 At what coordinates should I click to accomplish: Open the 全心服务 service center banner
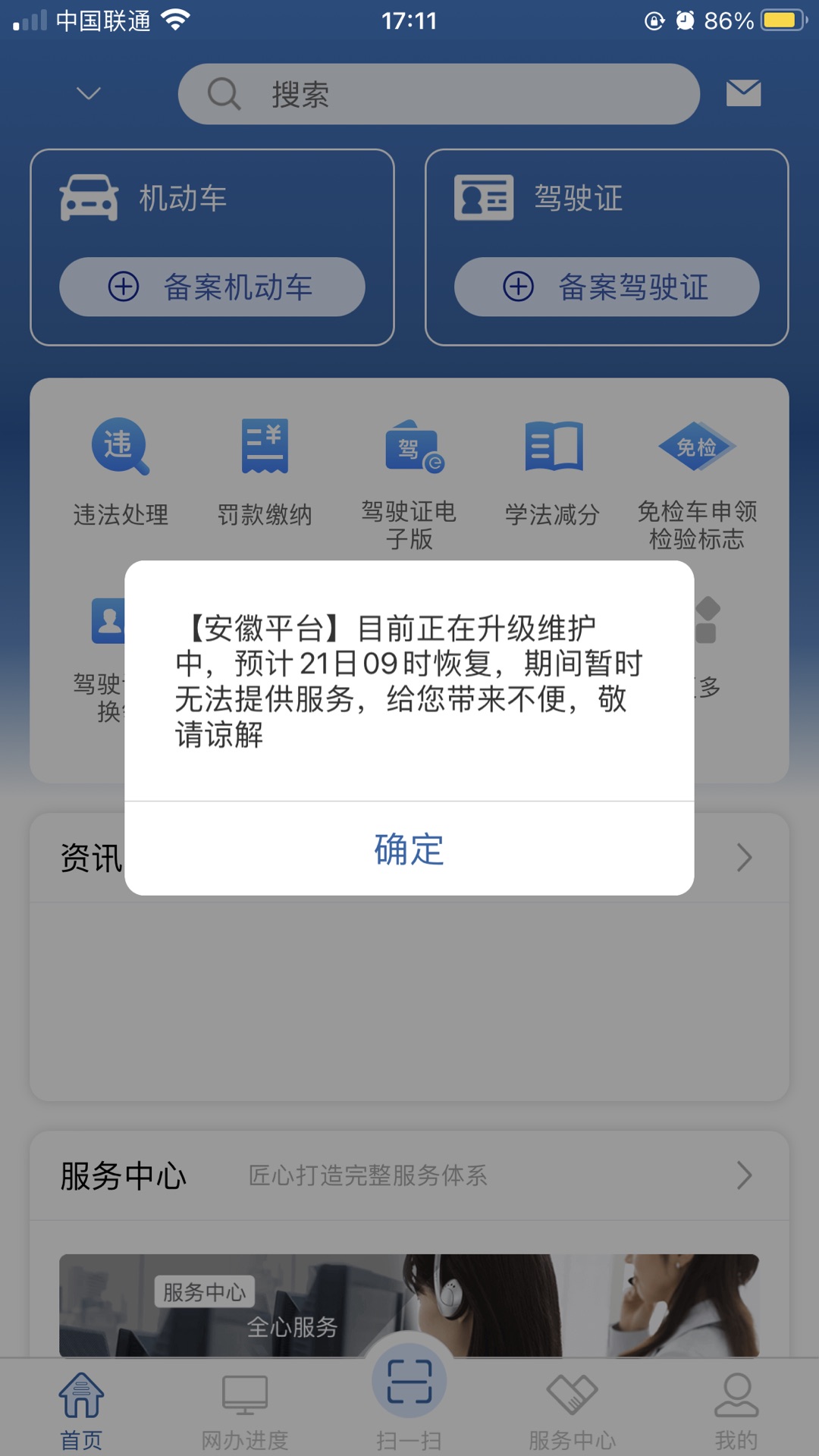pyautogui.click(x=409, y=1306)
